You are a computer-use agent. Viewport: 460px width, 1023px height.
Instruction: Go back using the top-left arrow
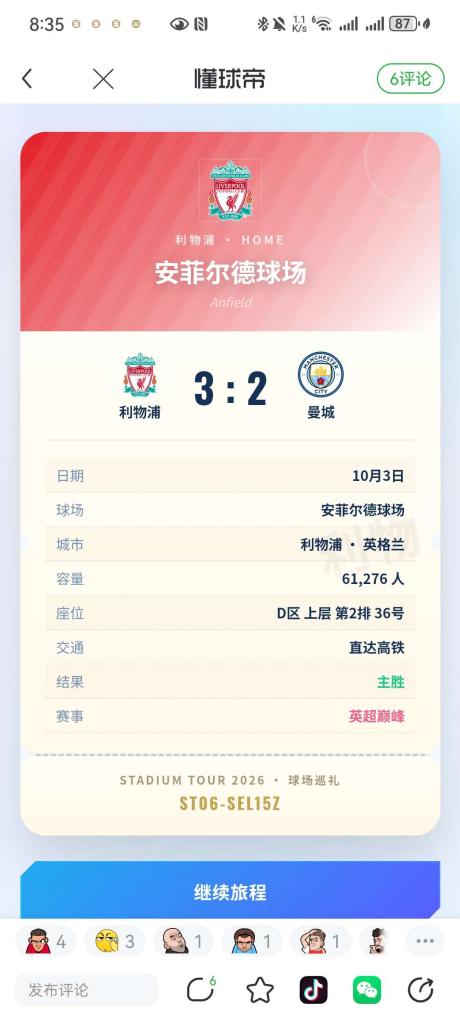click(27, 79)
